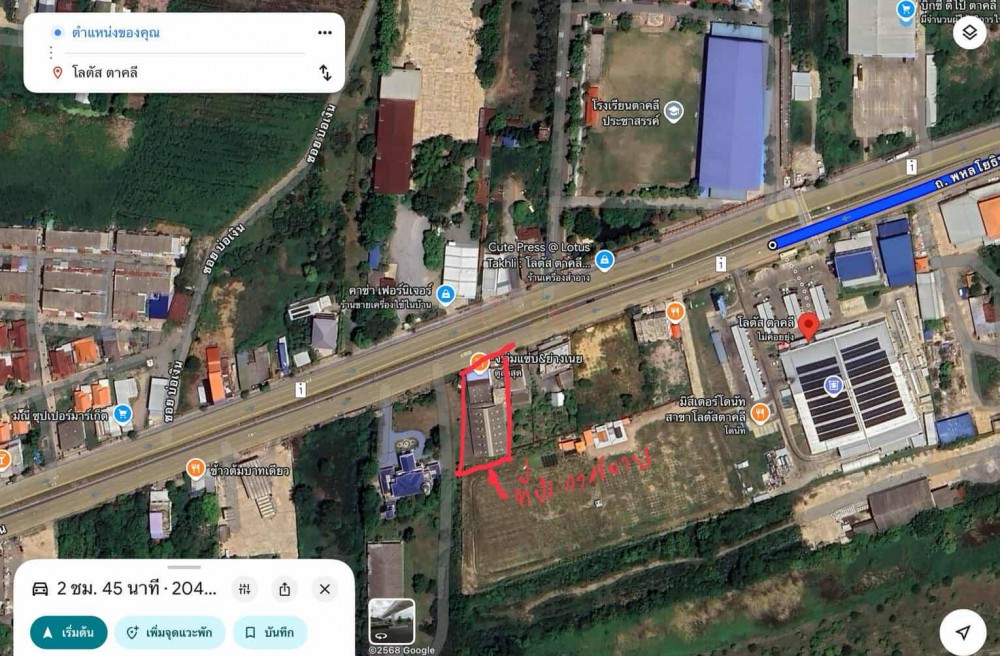1000x656 pixels.
Task: Select the โรงเรียนตาคลีประชาสรรค์ school marker
Action: tap(673, 112)
